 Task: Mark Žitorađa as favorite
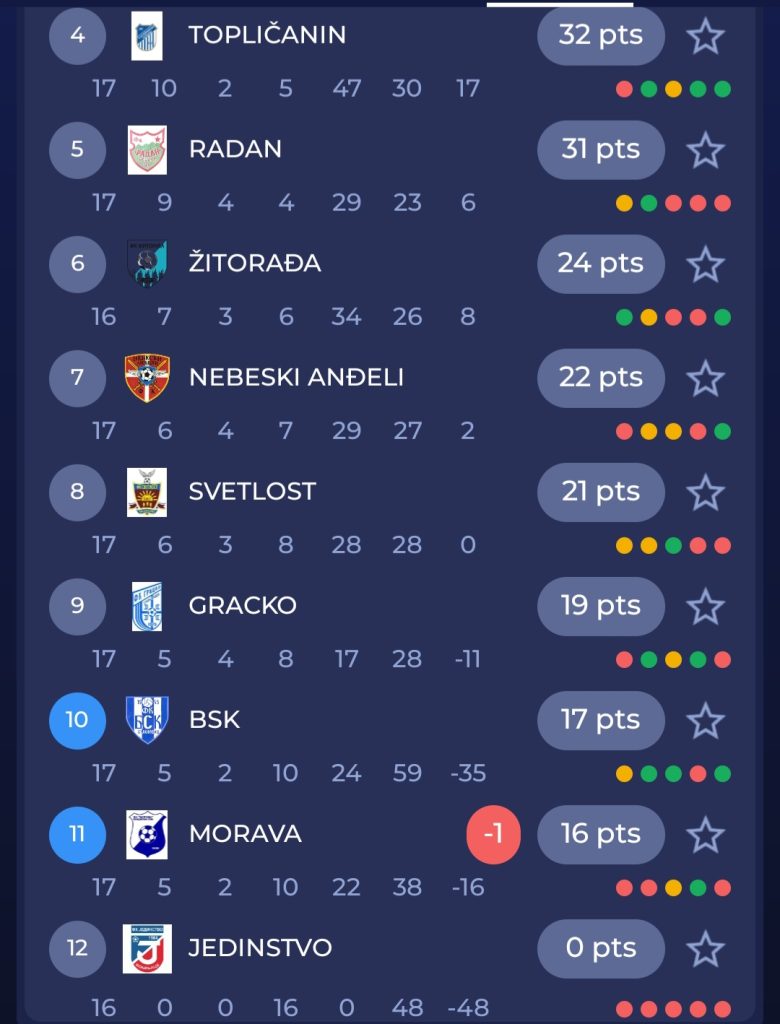(705, 264)
